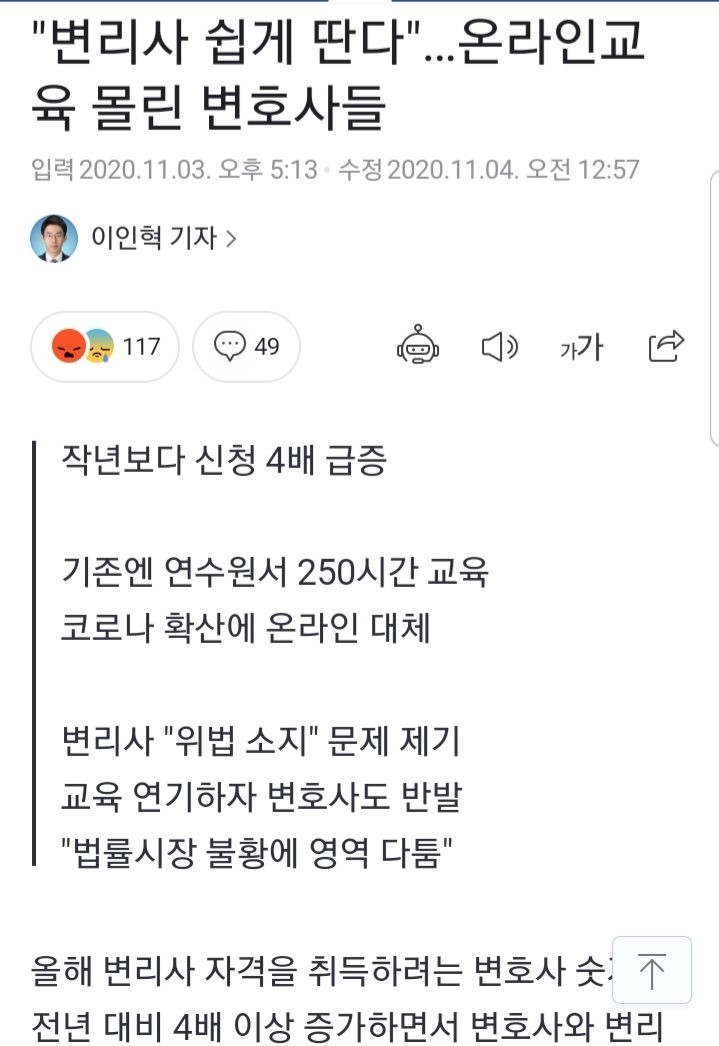Open the 49 comments
This screenshot has height=1046, width=719.
246,347
